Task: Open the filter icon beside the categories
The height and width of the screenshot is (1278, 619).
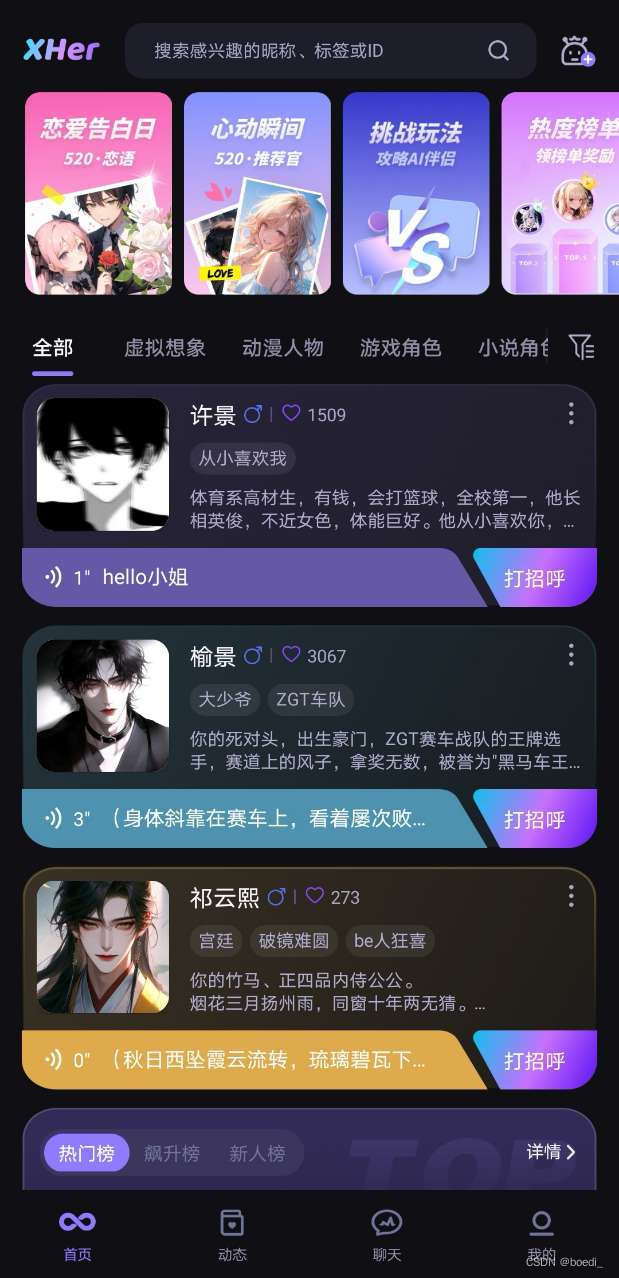Action: [581, 347]
